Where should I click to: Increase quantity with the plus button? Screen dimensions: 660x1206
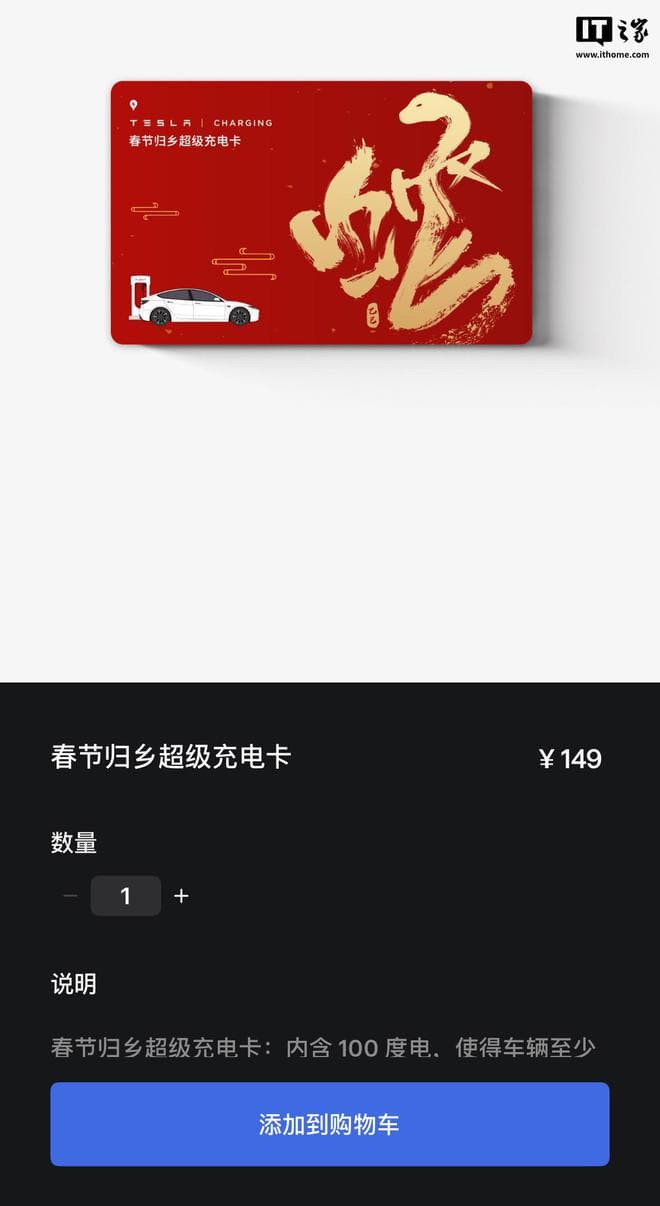tap(181, 896)
